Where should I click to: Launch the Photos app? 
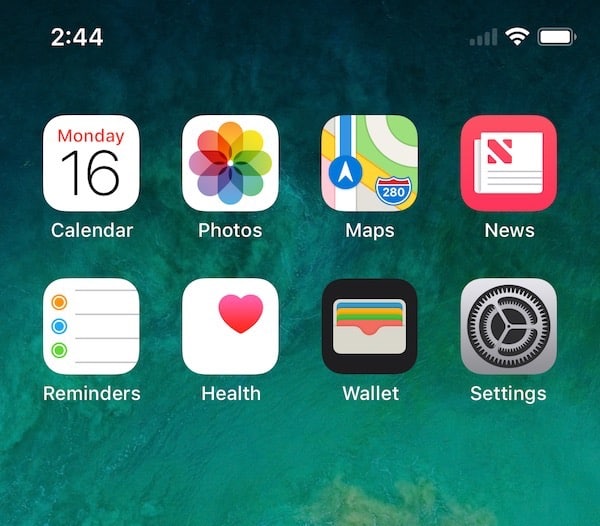pyautogui.click(x=230, y=163)
